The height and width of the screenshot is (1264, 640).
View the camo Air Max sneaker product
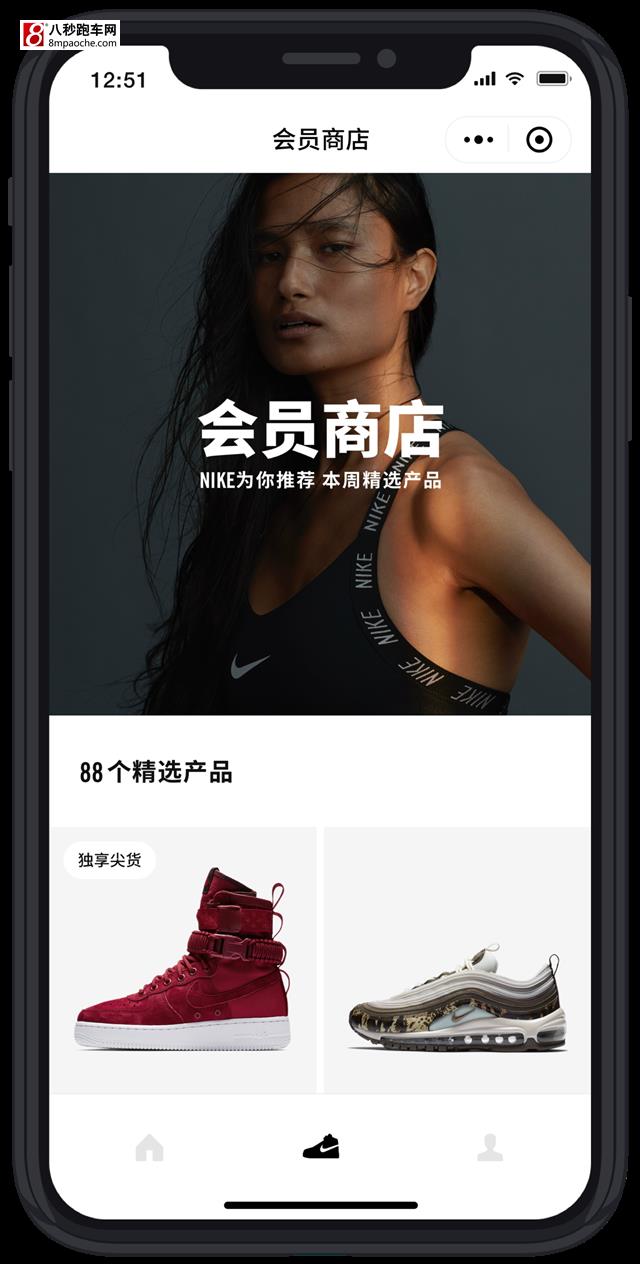click(457, 960)
